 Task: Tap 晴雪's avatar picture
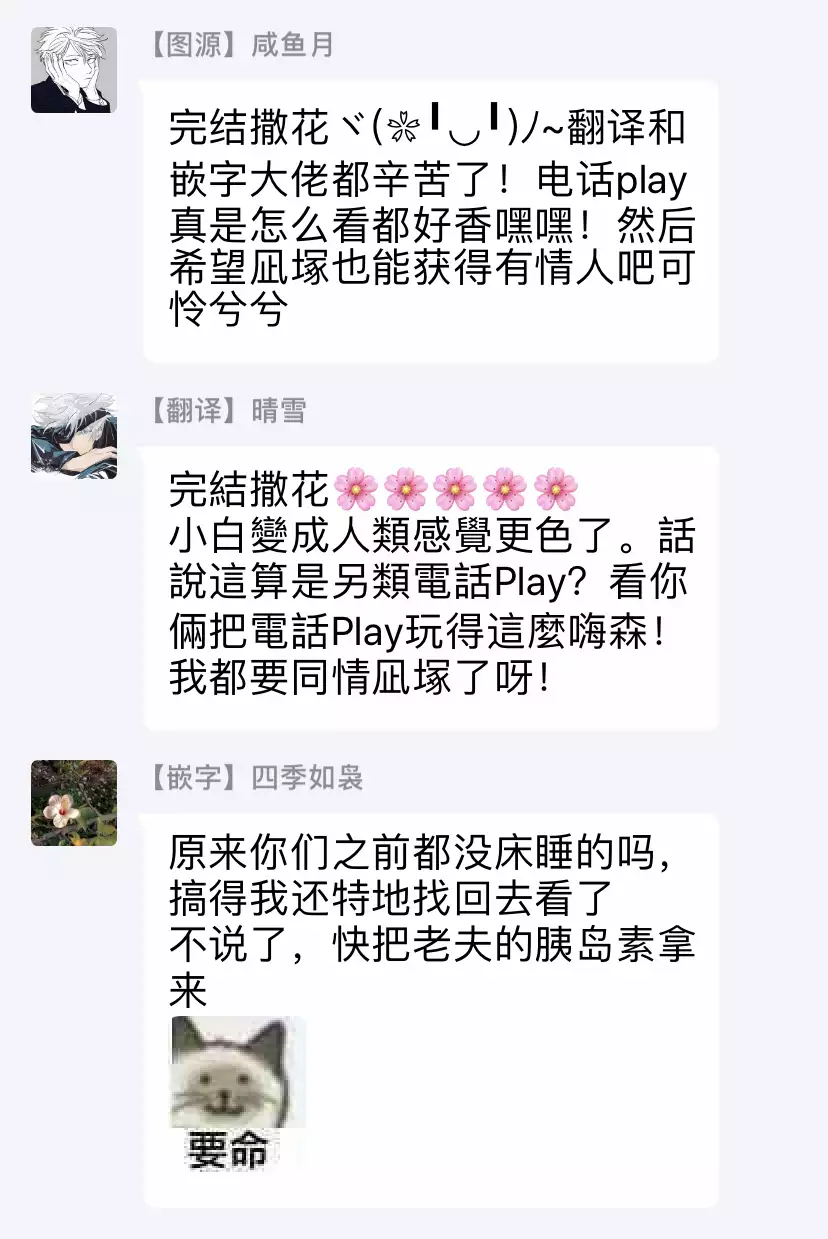[74, 436]
